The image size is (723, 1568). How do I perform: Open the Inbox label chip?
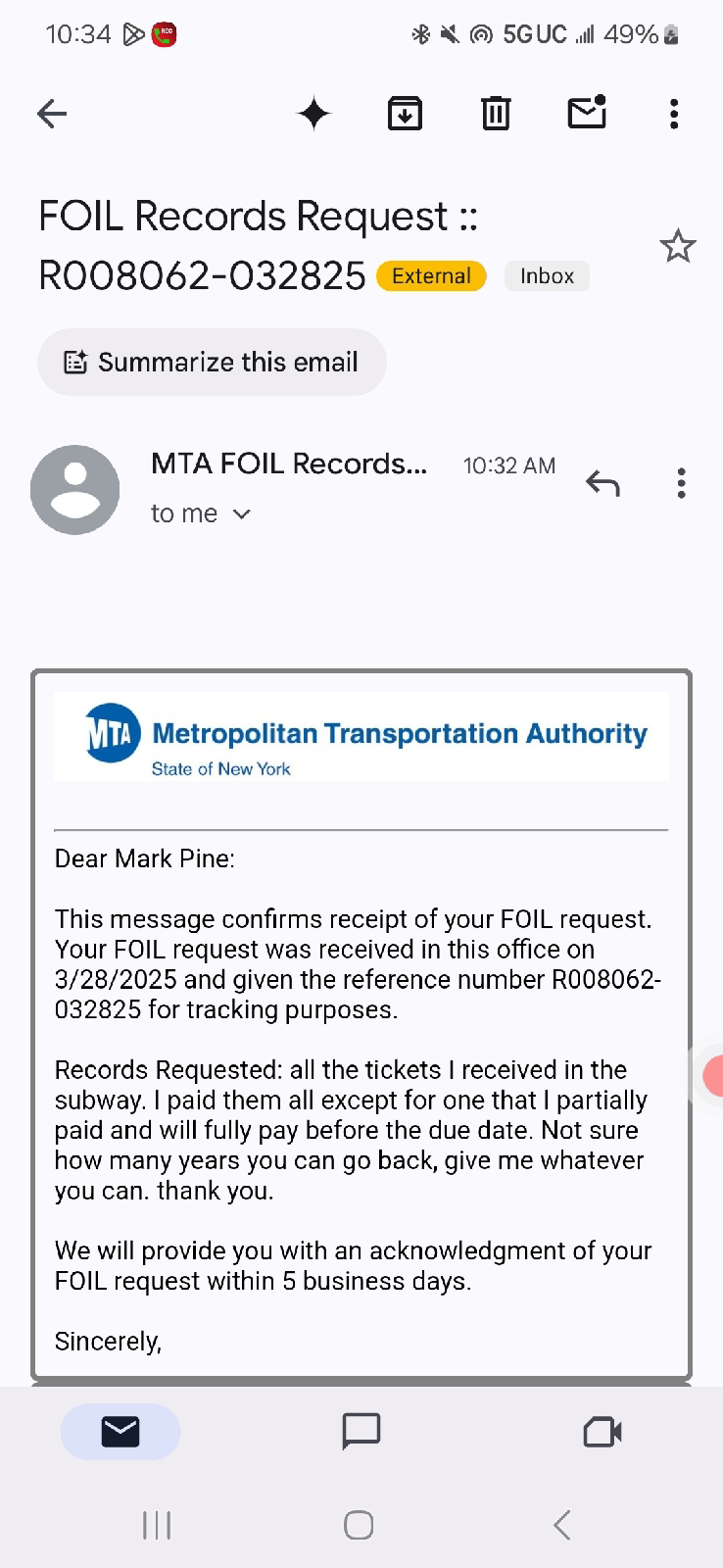[x=547, y=276]
